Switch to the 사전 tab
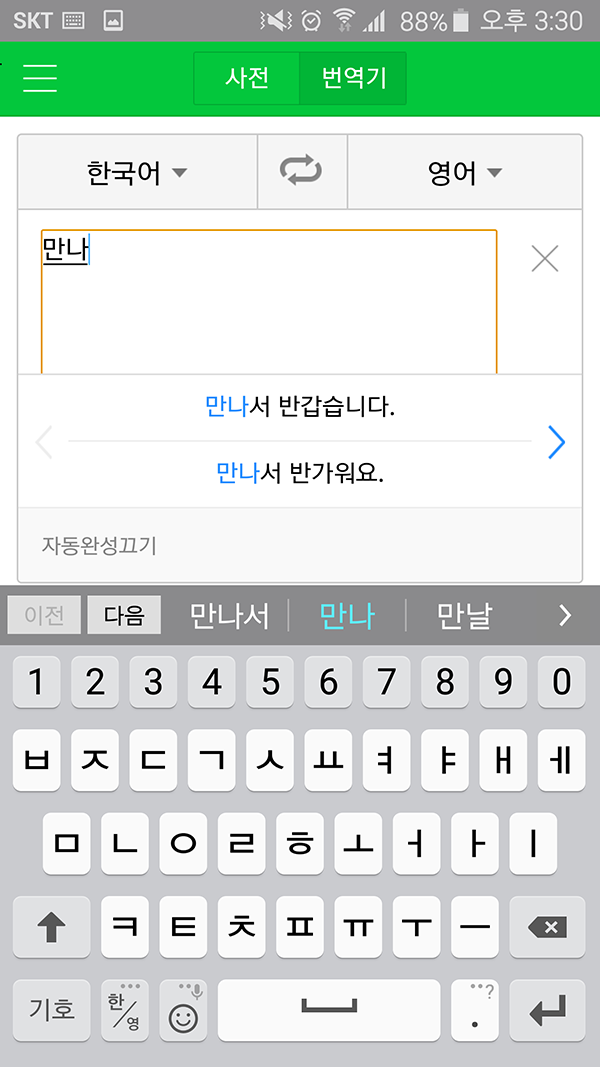Image resolution: width=600 pixels, height=1067 pixels. point(247,78)
